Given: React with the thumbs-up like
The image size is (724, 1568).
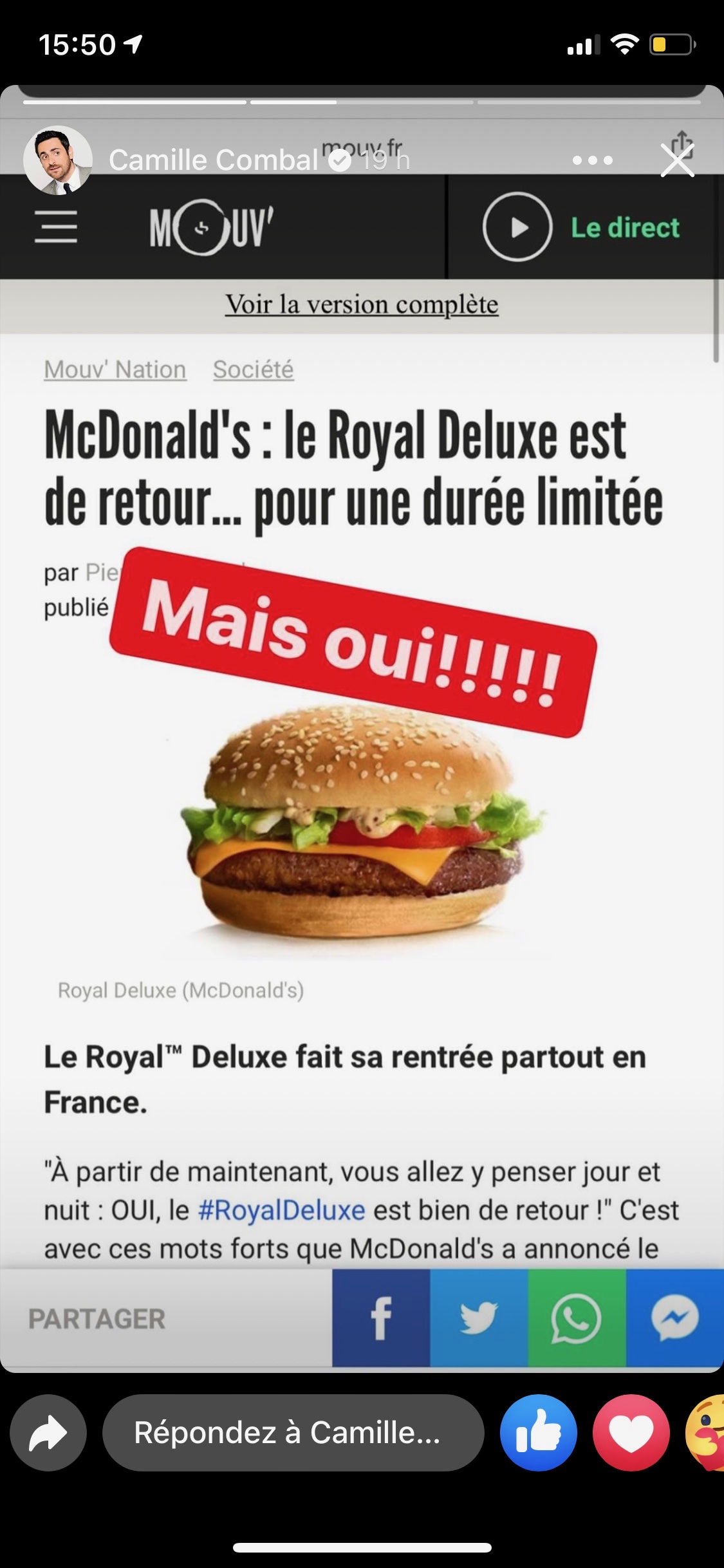Looking at the screenshot, I should pos(539,1433).
